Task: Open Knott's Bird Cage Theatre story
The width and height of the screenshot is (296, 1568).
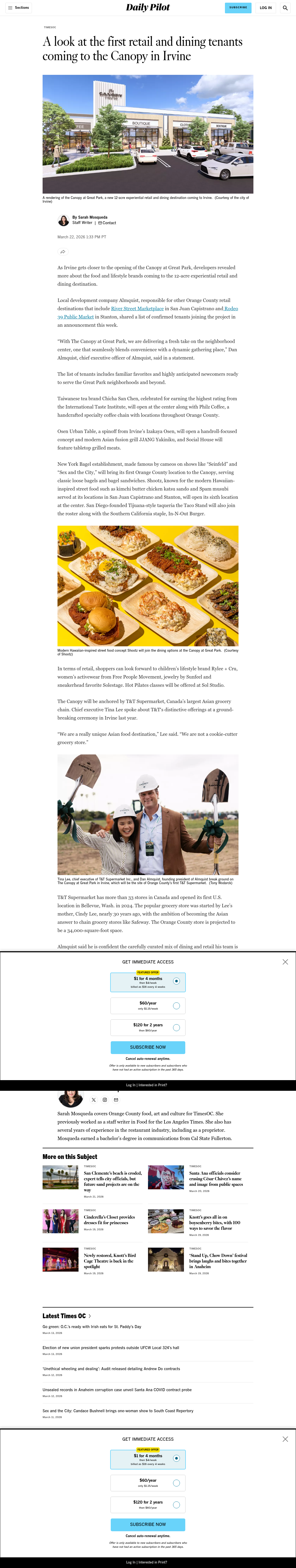Action: coord(110,1261)
